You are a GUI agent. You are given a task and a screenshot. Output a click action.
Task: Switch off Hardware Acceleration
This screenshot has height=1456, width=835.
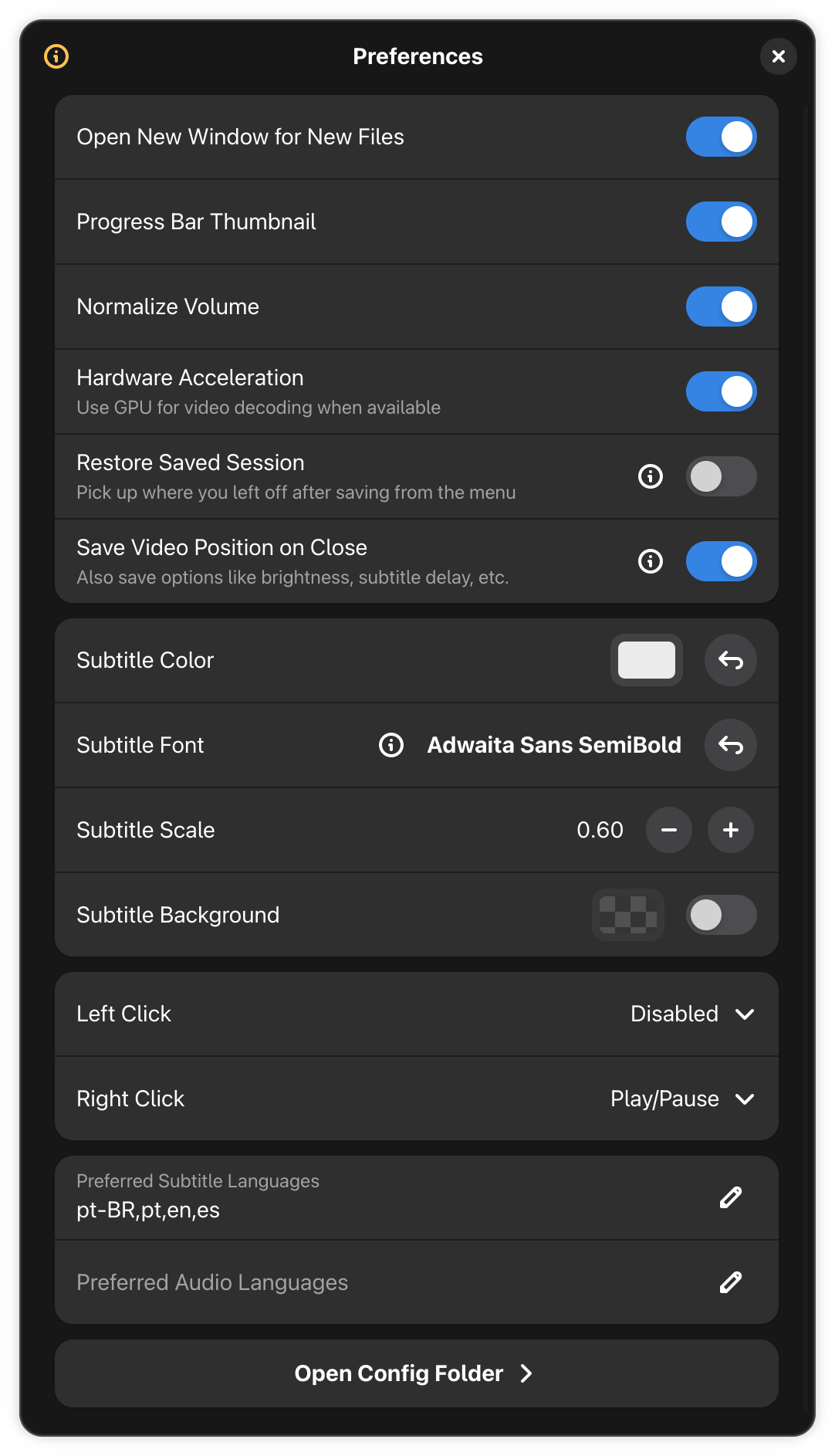722,391
